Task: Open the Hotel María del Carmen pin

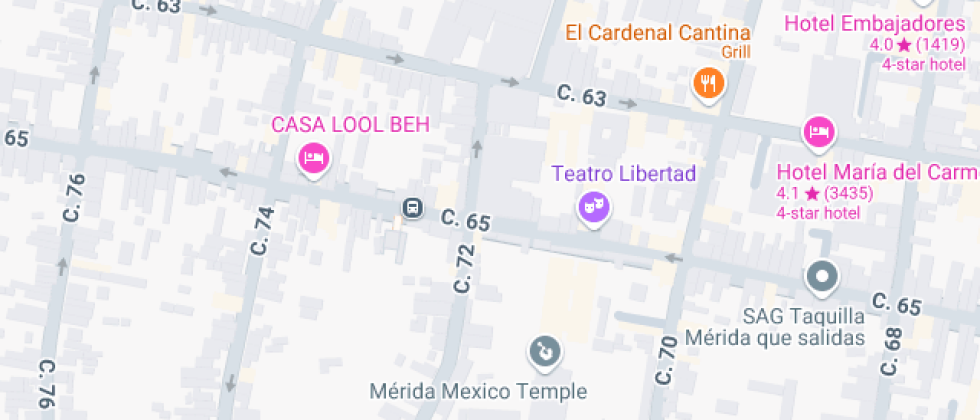Action: pos(818,132)
